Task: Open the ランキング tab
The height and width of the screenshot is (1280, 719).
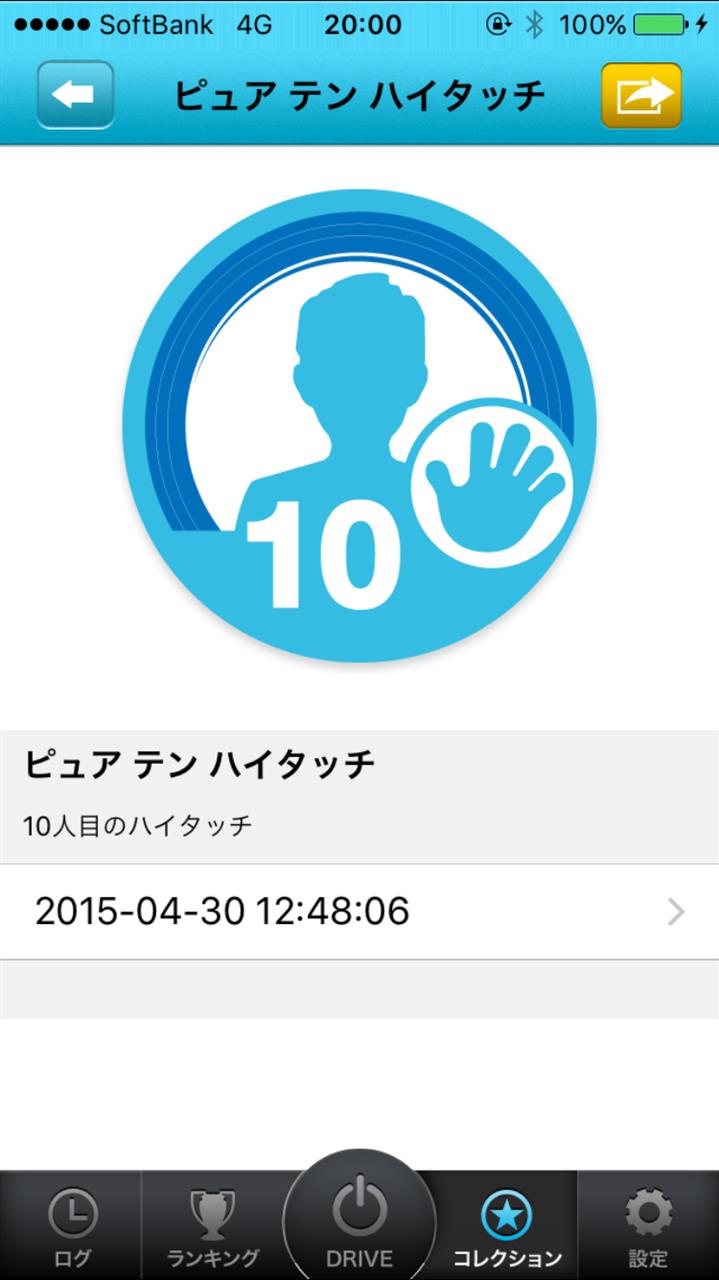Action: [212, 1226]
